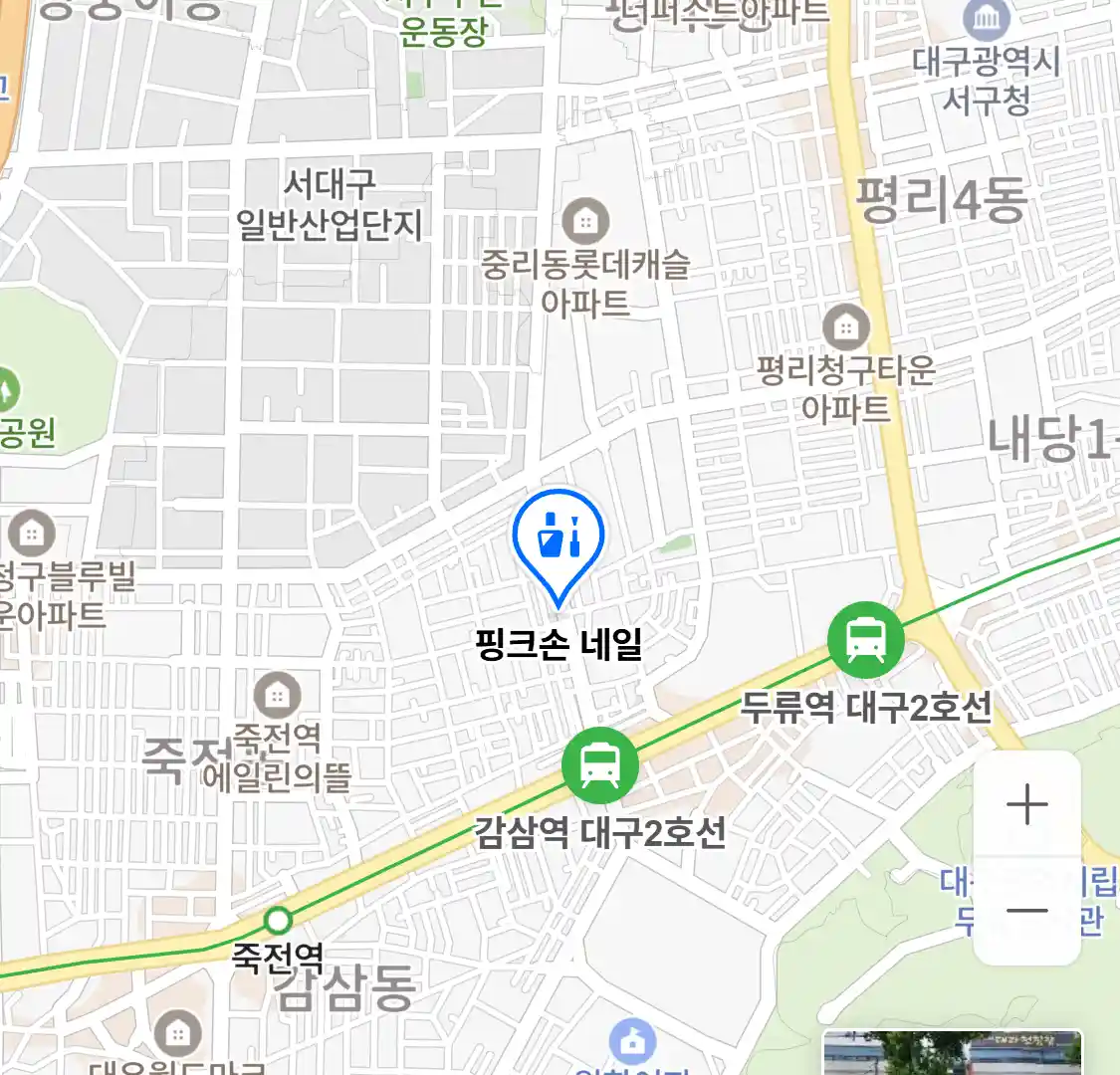1120x1075 pixels.
Task: Open 두류역 대구2호선 subway station marker
Action: click(865, 640)
